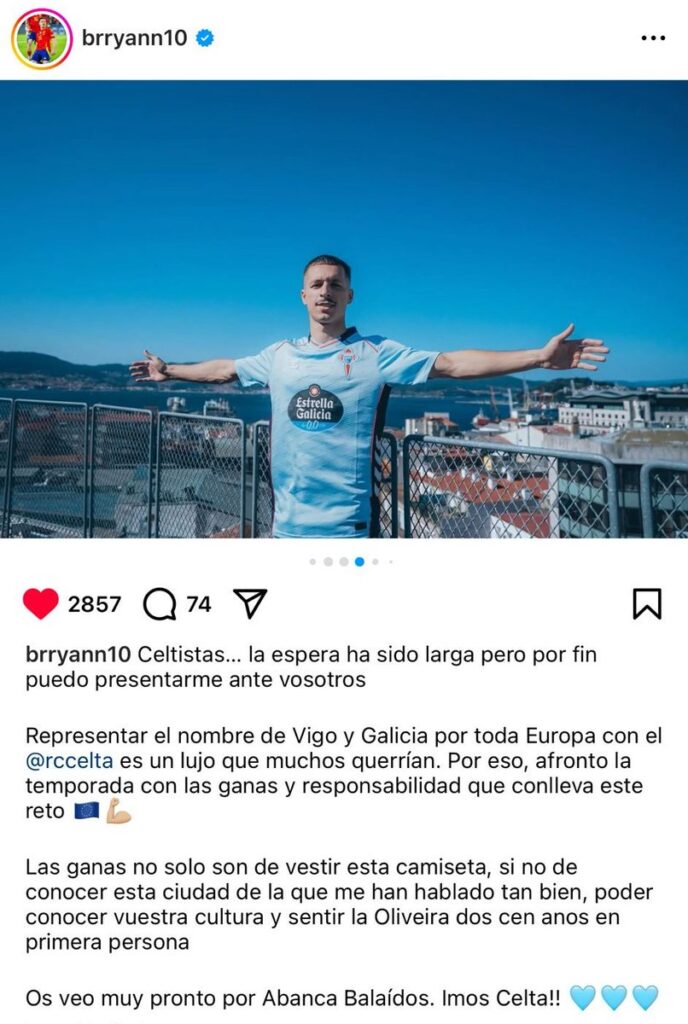Image resolution: width=688 pixels, height=1024 pixels.
Task: Open the comments on this post
Action: (x=160, y=603)
